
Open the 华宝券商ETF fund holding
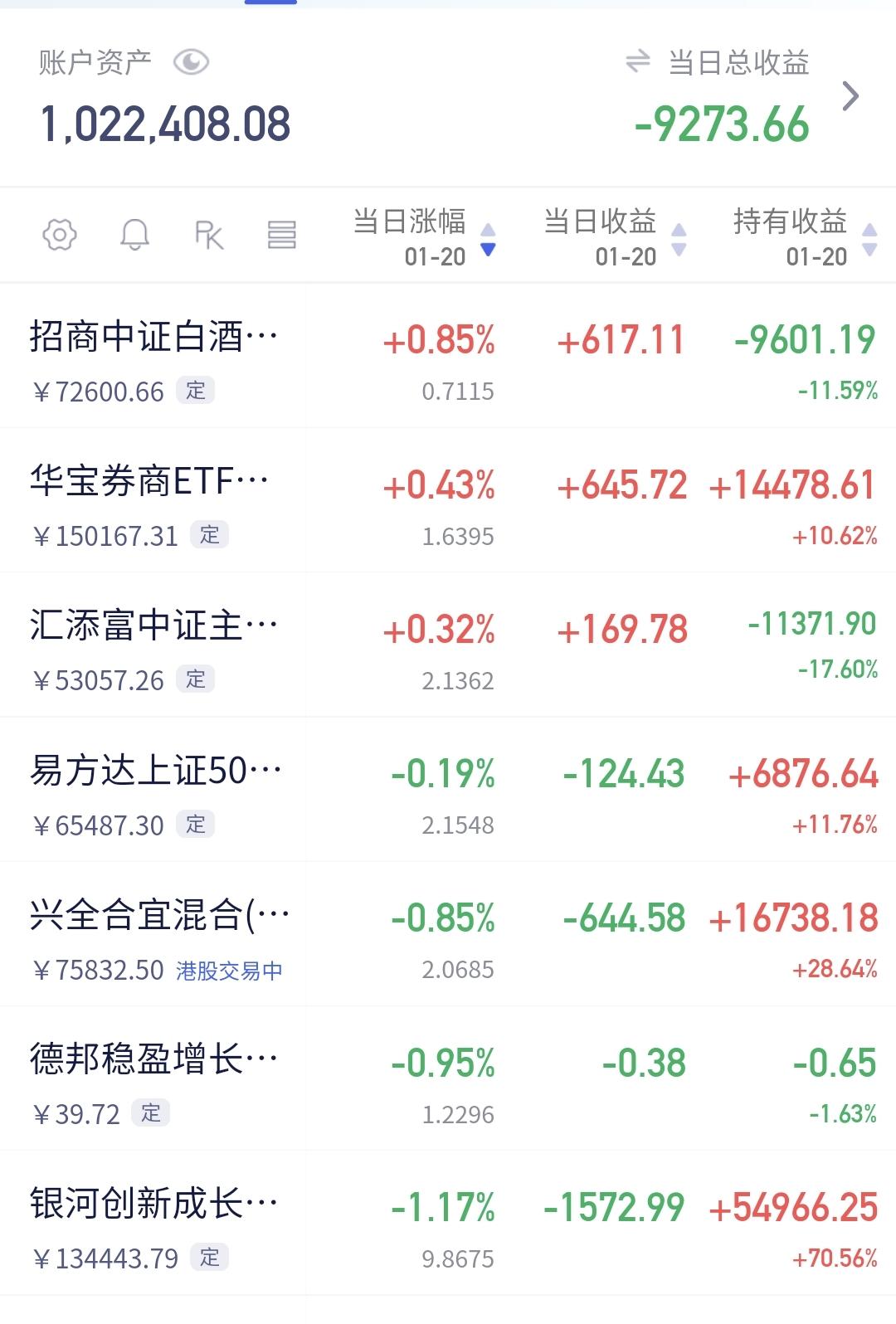coord(448,501)
